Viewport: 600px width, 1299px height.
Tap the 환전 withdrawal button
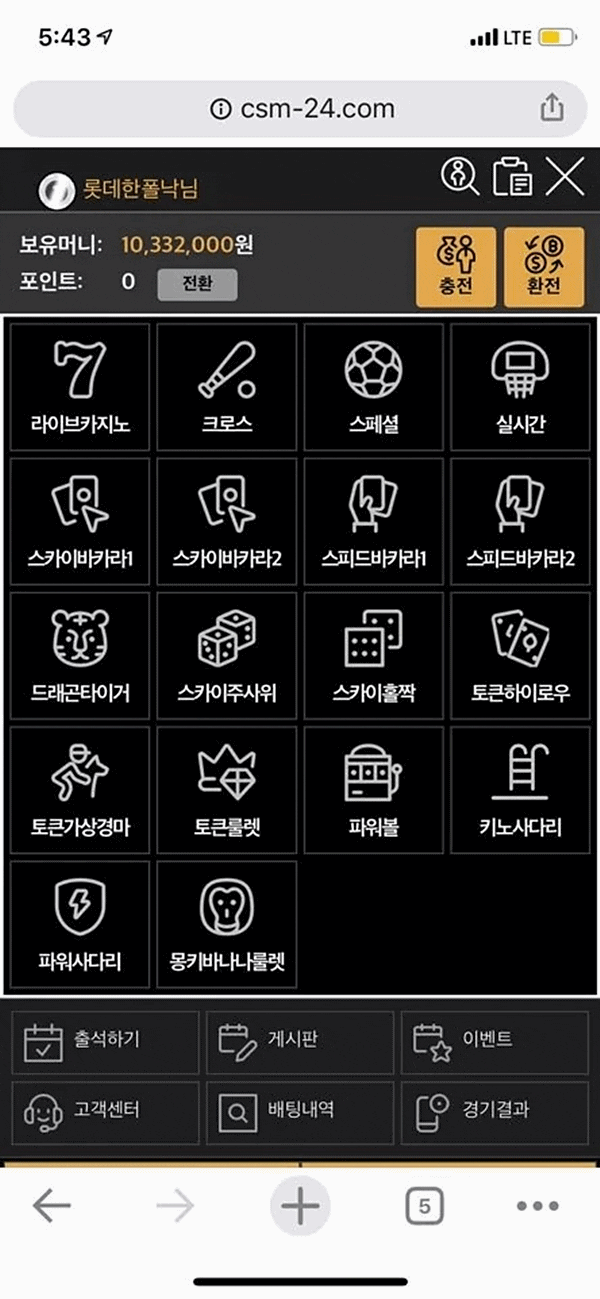(x=543, y=267)
